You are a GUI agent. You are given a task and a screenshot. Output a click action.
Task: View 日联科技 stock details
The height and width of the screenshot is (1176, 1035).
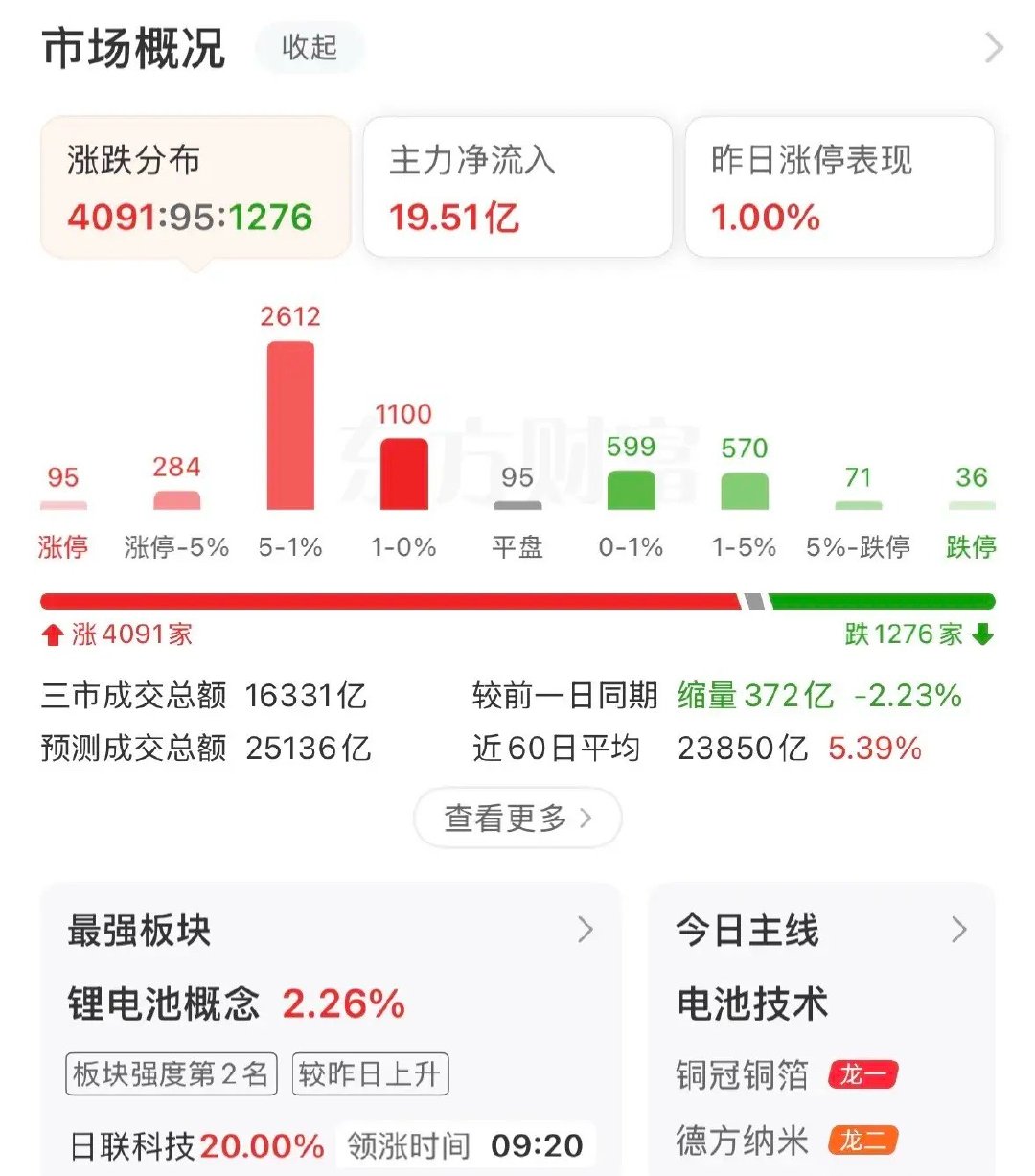pos(134,1144)
